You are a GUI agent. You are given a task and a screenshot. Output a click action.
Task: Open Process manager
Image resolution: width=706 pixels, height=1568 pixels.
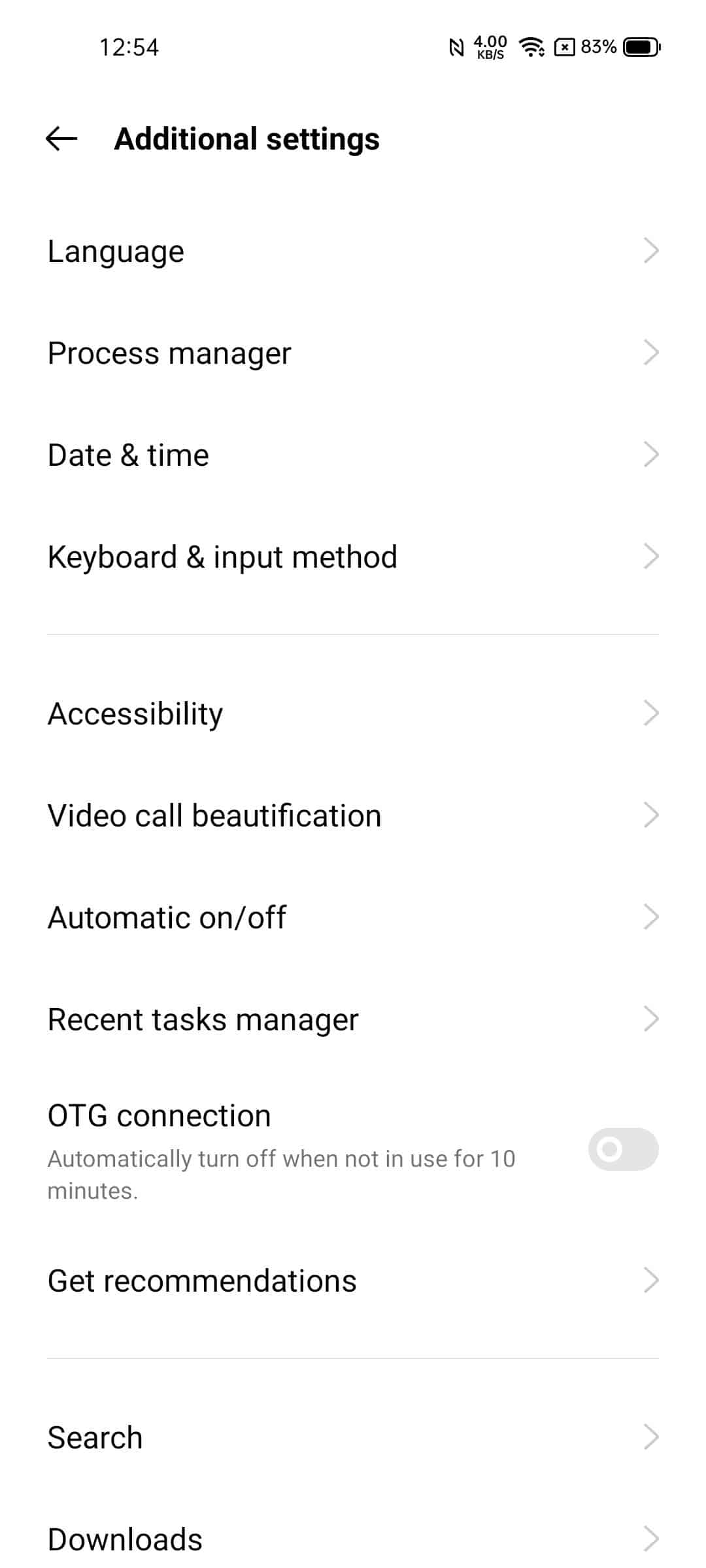pyautogui.click(x=353, y=353)
